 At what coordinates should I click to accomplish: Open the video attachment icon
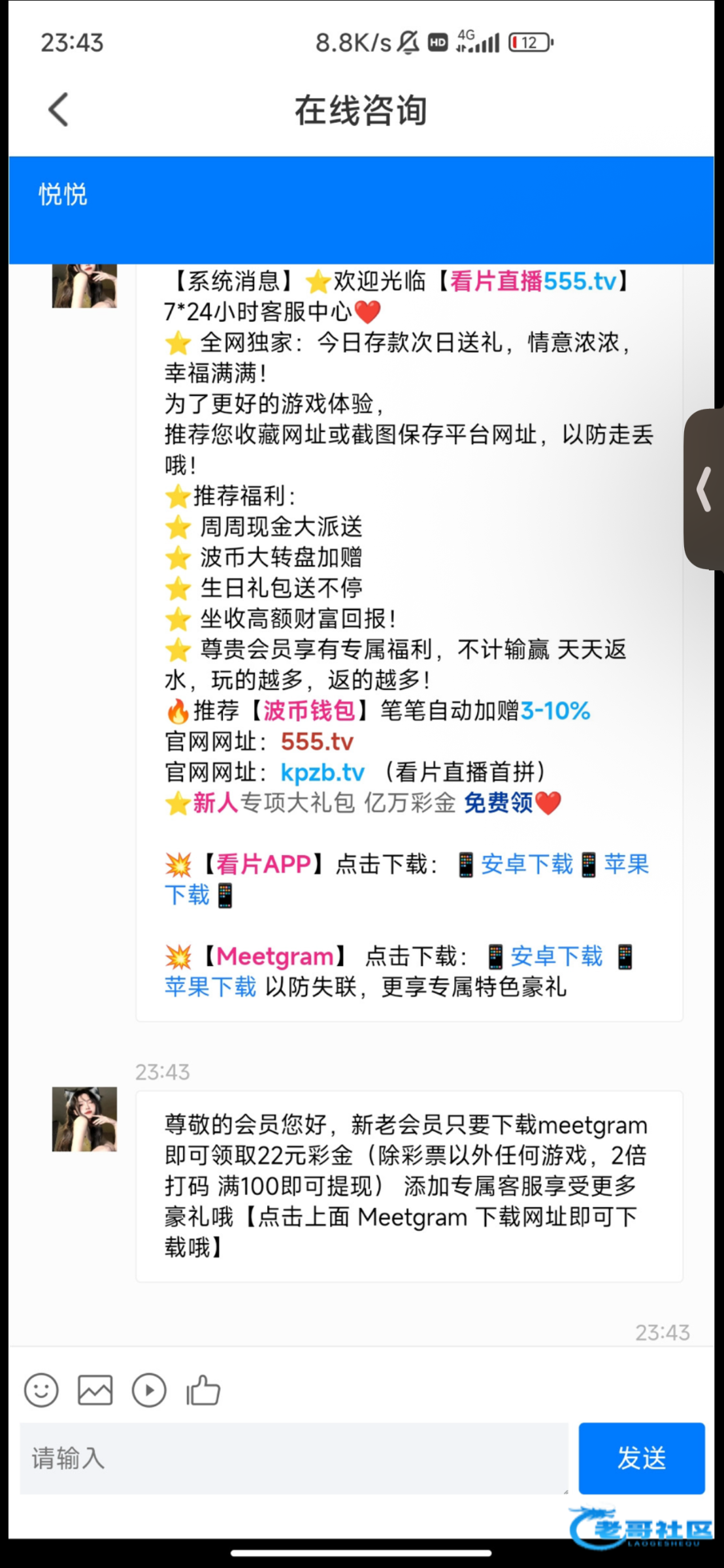click(149, 1390)
